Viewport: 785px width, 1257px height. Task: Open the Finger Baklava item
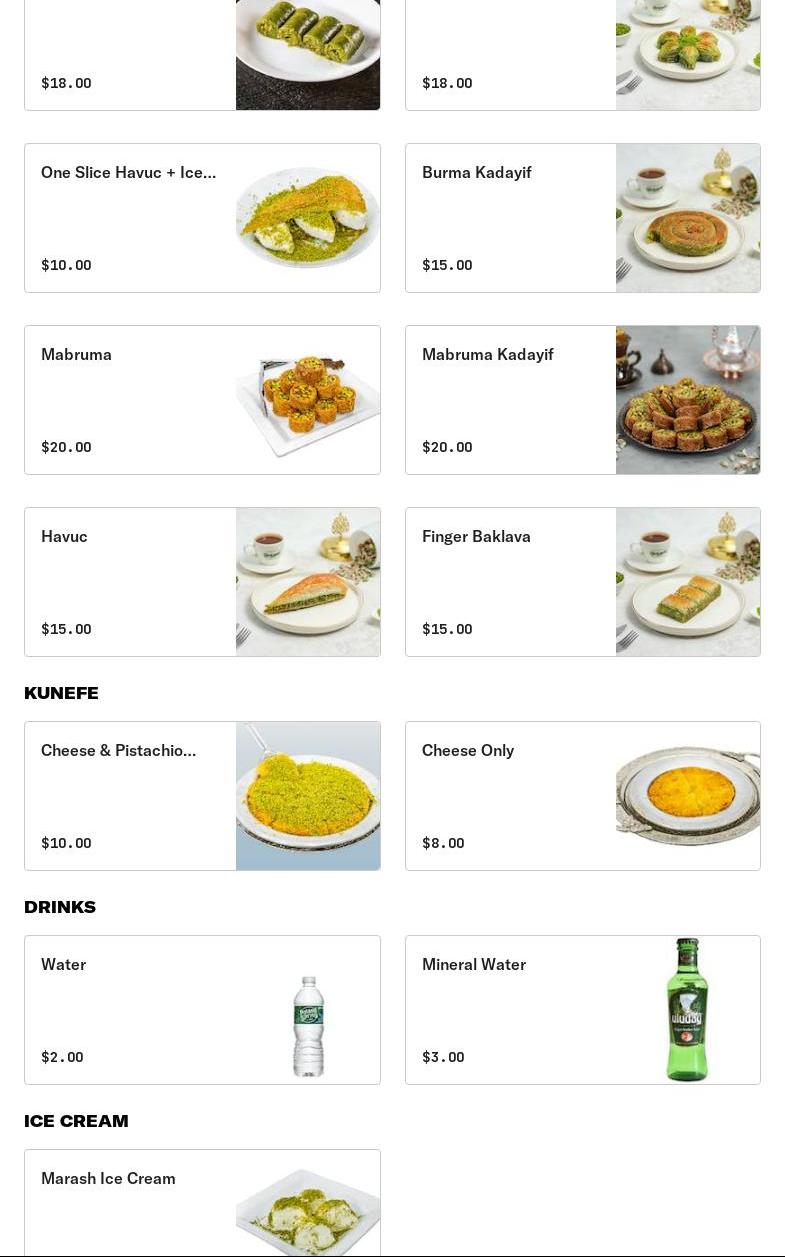582,582
